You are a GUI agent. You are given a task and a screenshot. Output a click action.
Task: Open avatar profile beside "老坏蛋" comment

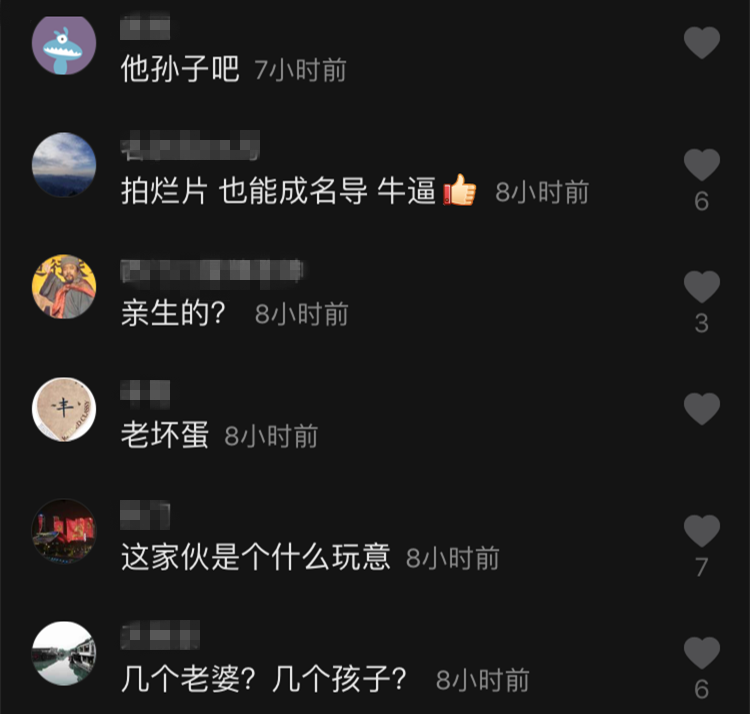(x=64, y=409)
